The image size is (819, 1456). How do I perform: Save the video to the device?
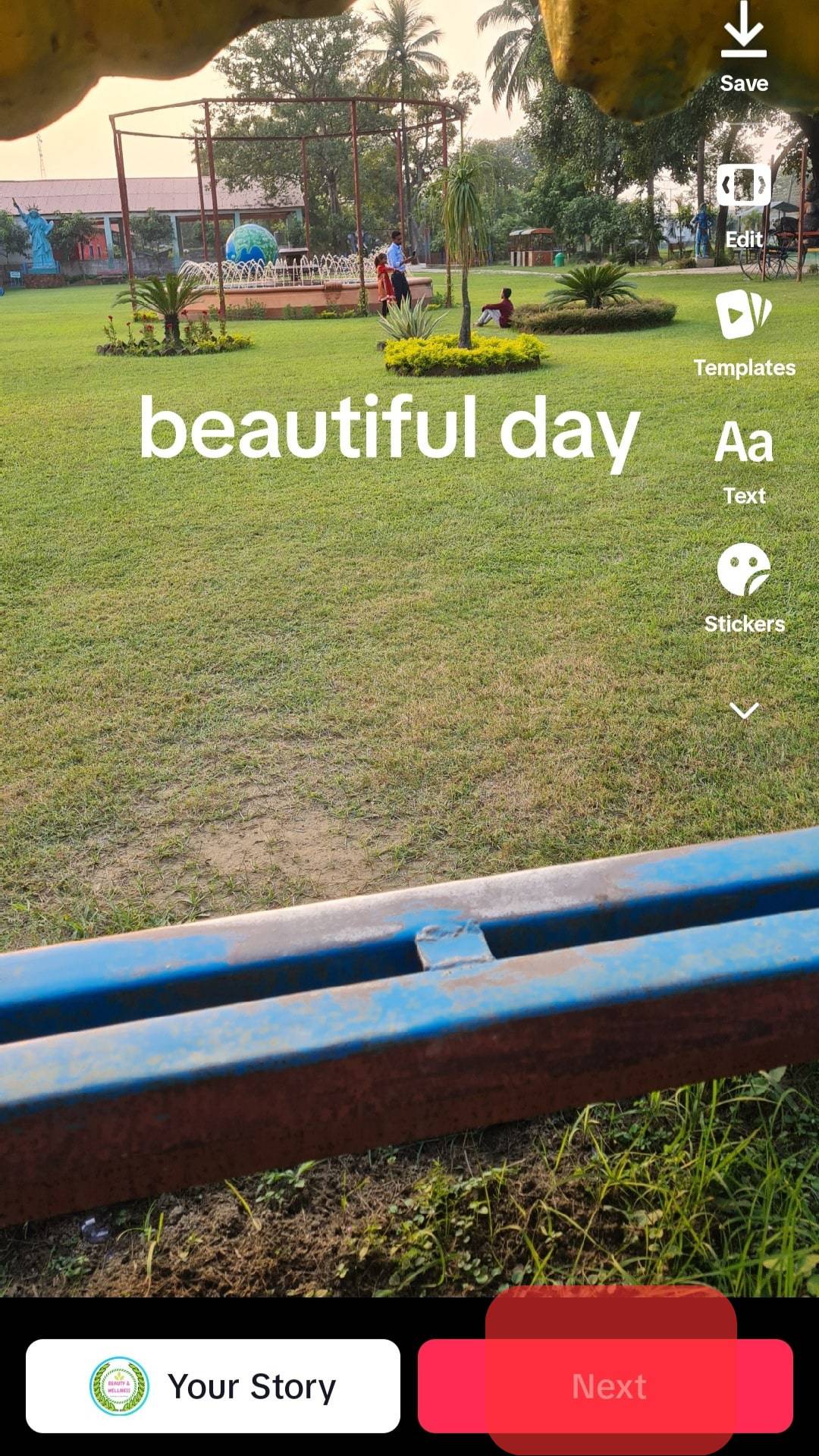743,47
